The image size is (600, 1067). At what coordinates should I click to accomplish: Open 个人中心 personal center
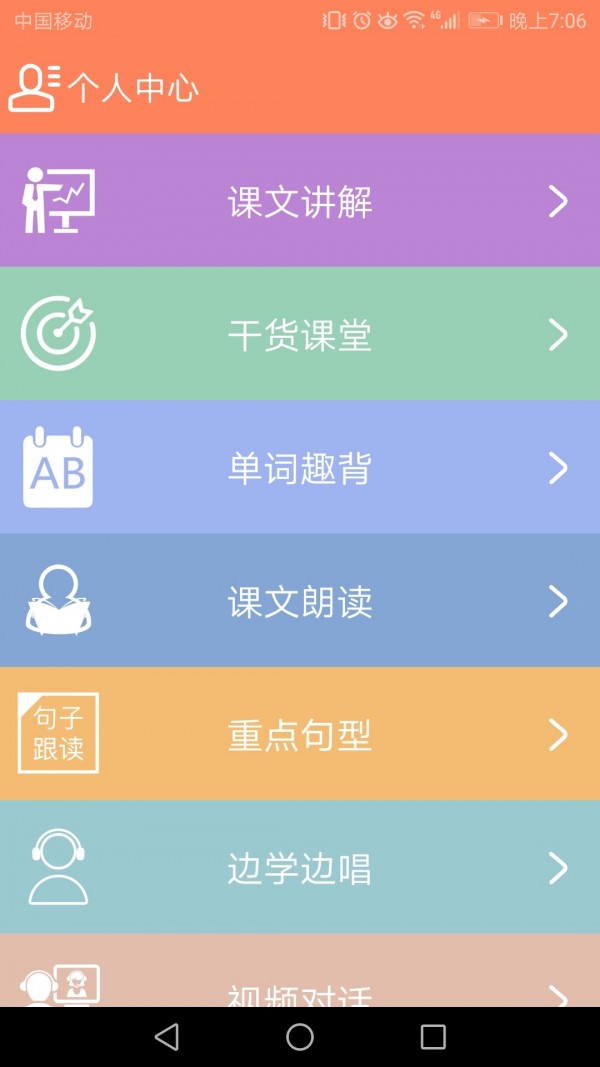point(103,88)
